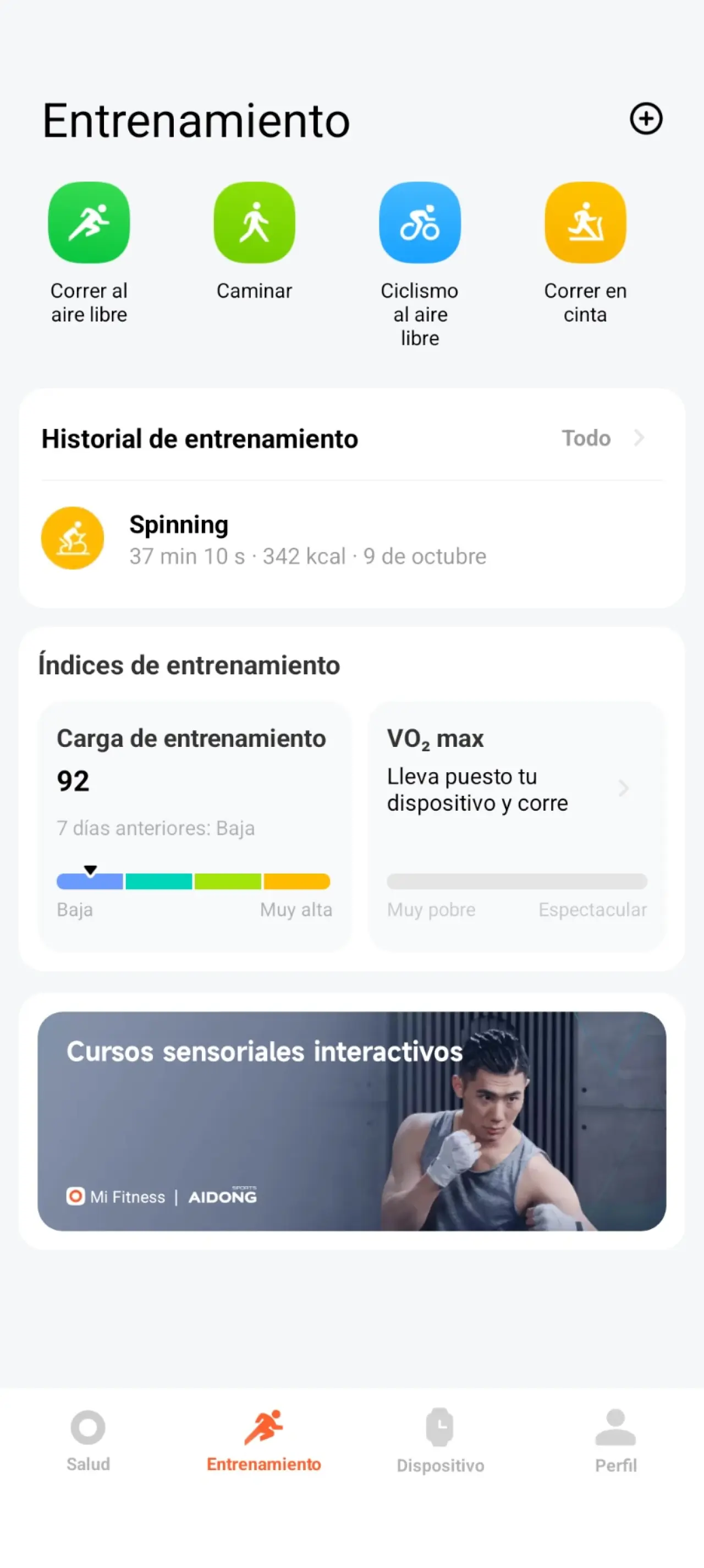Select Ciclismo al aire libre
704x1568 pixels.
pyautogui.click(x=419, y=223)
